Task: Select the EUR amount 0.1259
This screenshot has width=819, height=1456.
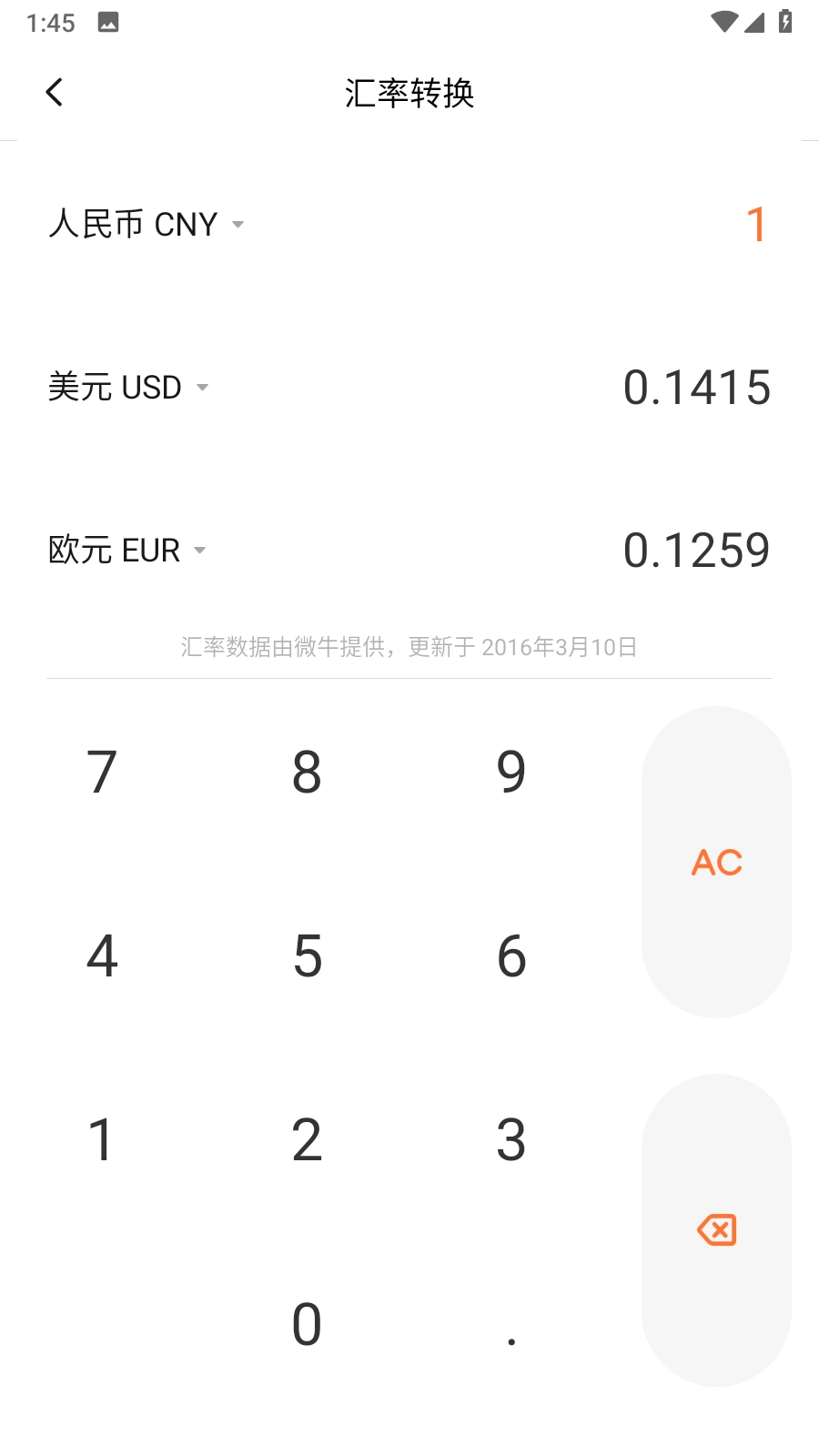Action: click(697, 550)
